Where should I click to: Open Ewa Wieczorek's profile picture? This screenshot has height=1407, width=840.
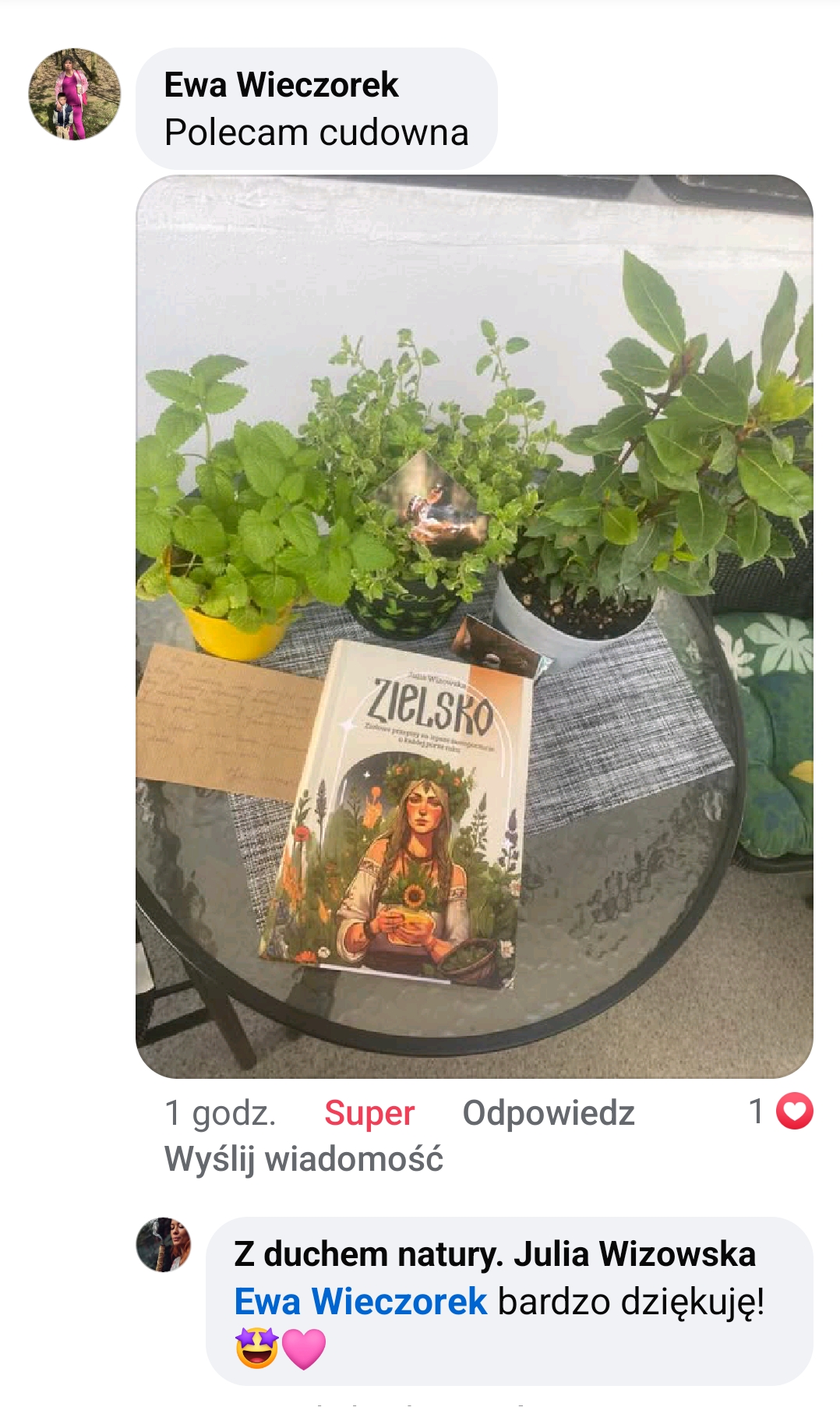coord(75,94)
